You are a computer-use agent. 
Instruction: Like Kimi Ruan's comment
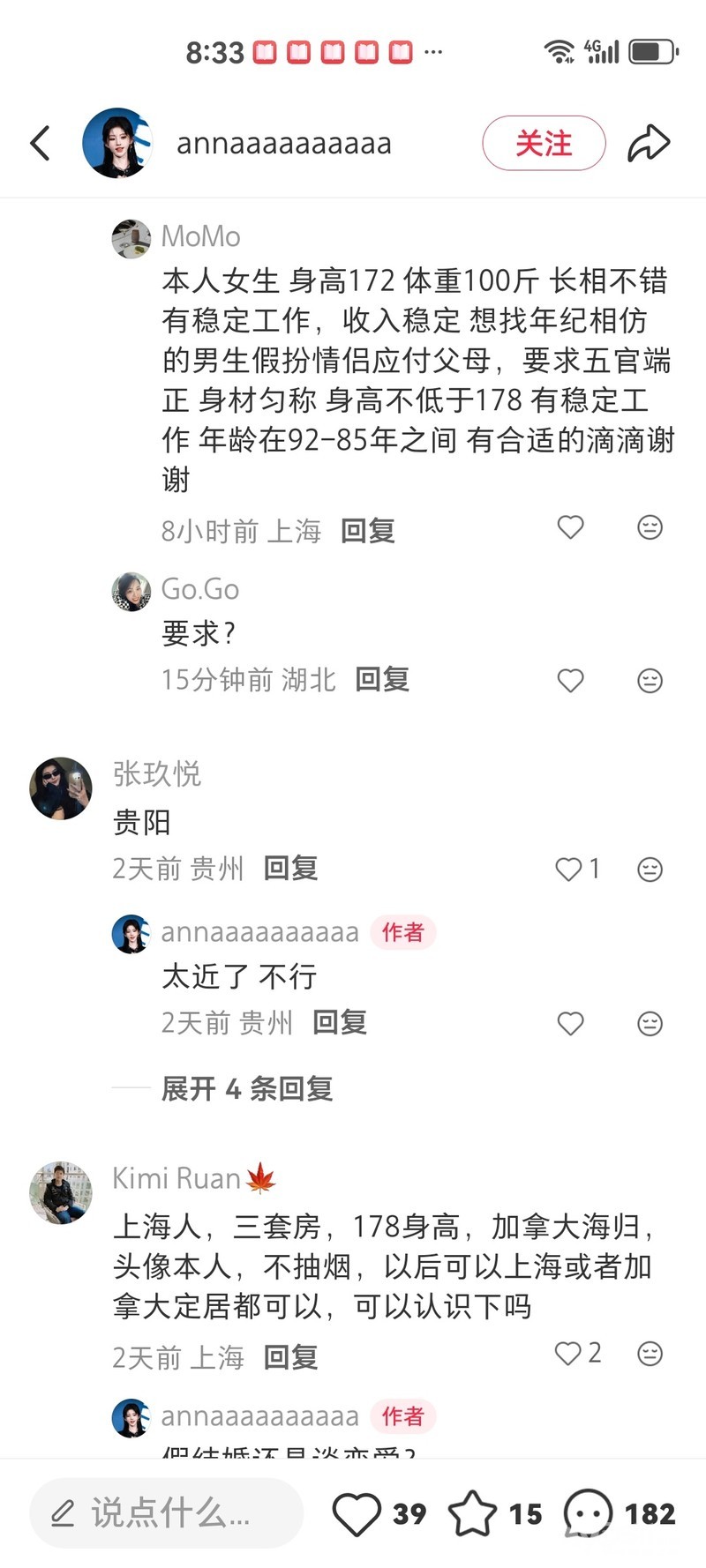click(569, 1354)
